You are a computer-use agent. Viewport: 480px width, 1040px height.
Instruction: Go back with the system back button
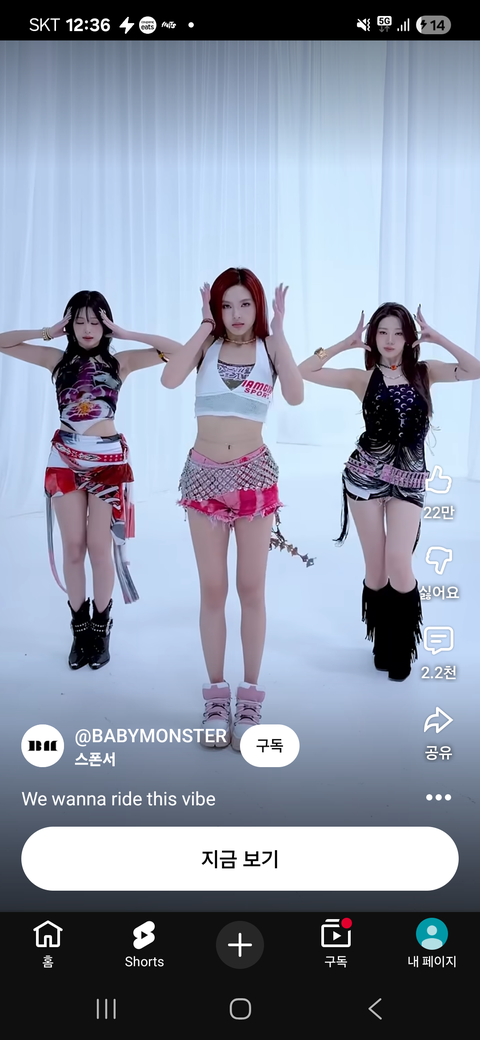click(x=375, y=1009)
